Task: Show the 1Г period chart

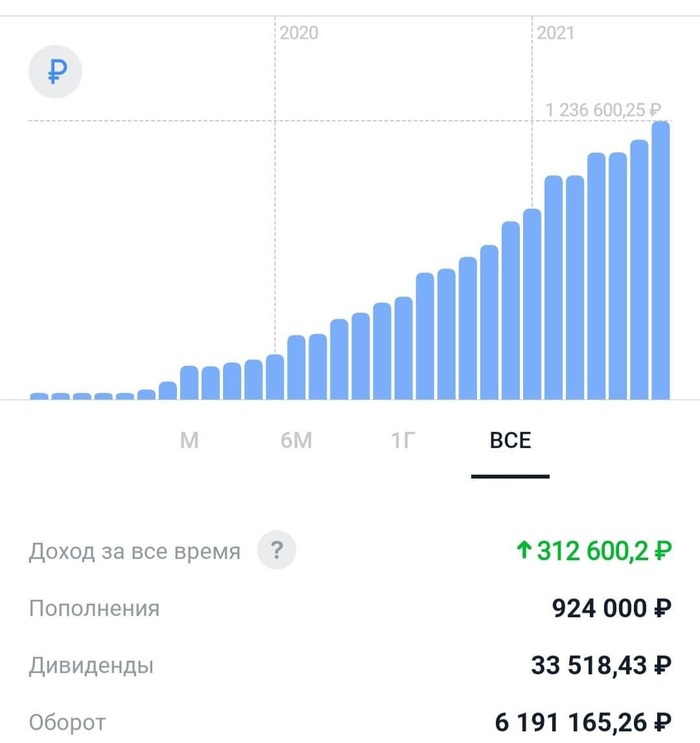Action: [401, 441]
